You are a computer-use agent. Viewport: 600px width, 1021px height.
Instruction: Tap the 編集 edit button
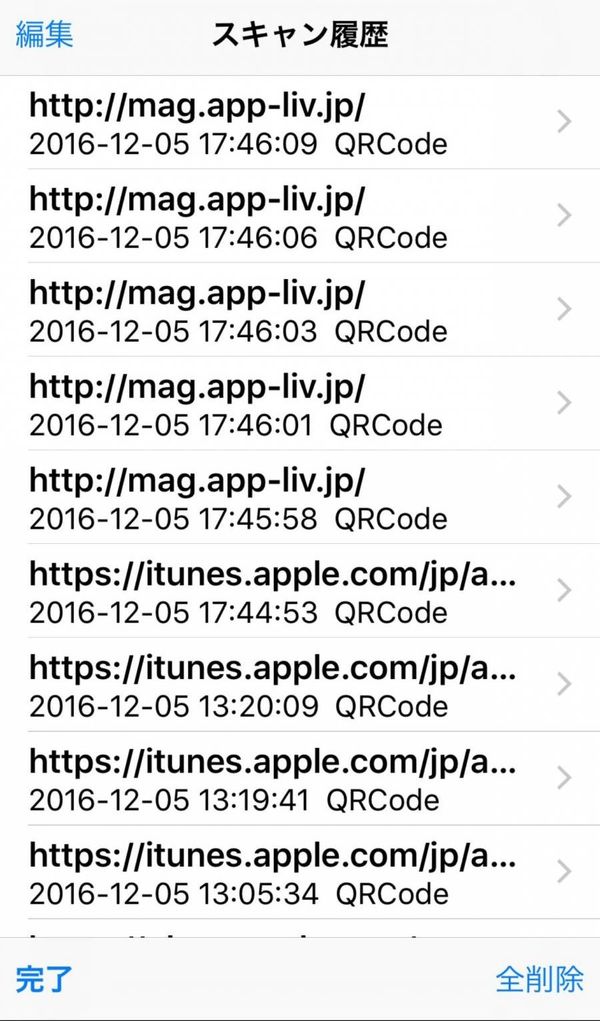pos(44,34)
